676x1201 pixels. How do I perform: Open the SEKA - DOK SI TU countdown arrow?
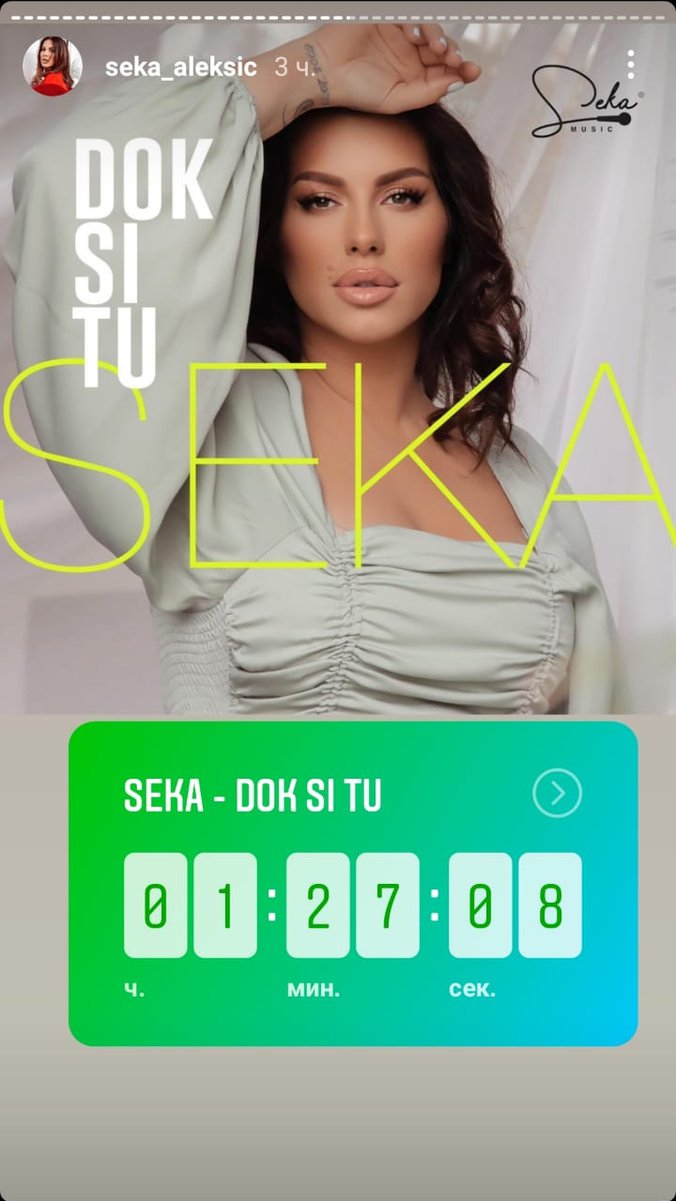click(557, 794)
